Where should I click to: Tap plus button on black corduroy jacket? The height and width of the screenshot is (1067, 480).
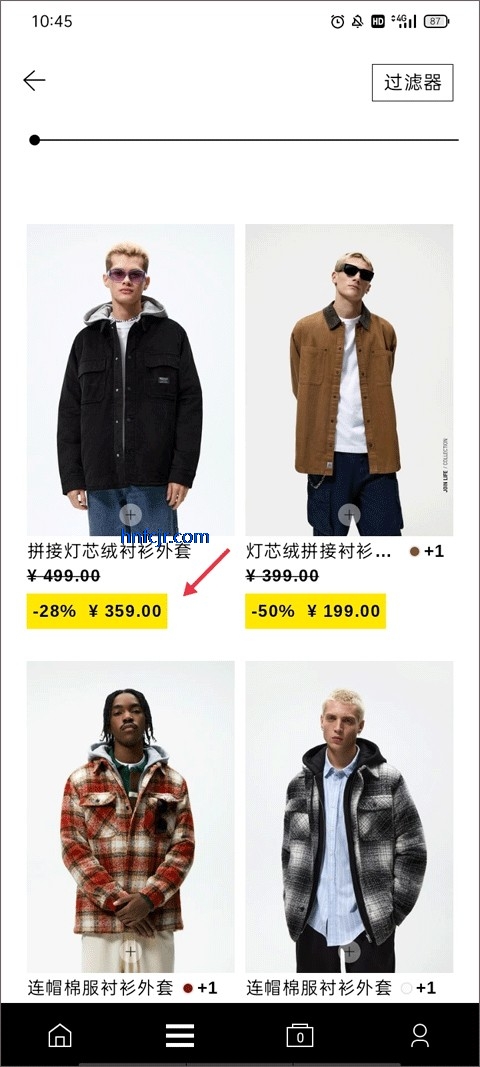(x=130, y=515)
